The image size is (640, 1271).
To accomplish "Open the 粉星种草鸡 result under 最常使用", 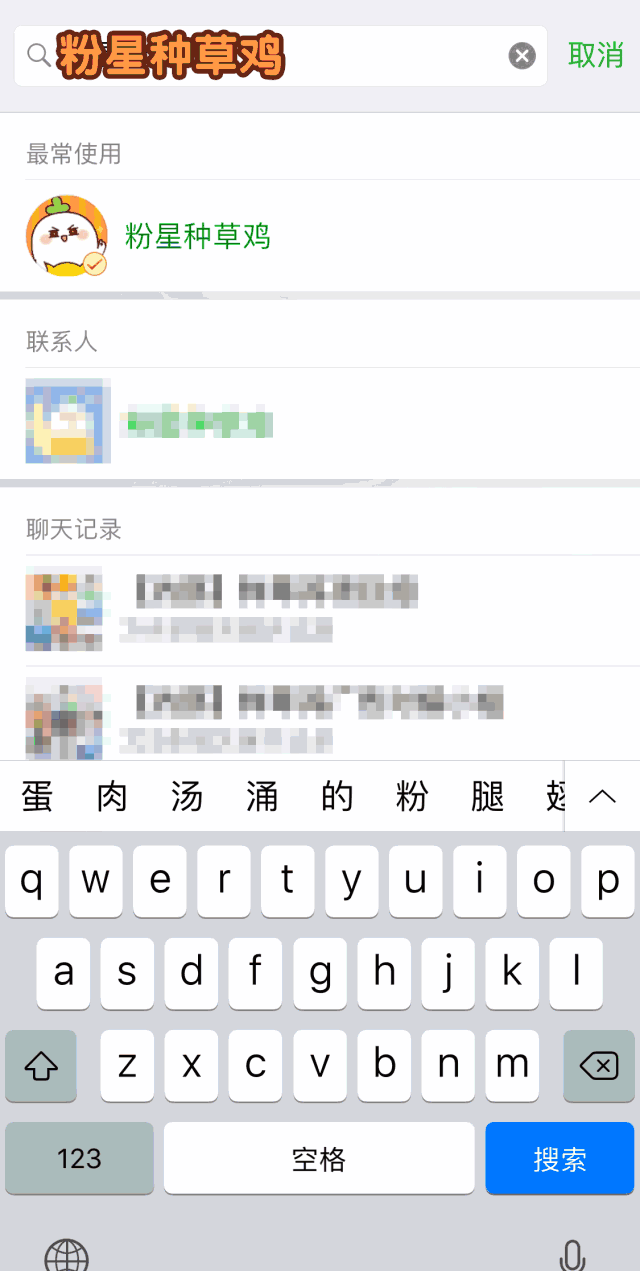I will coord(197,237).
